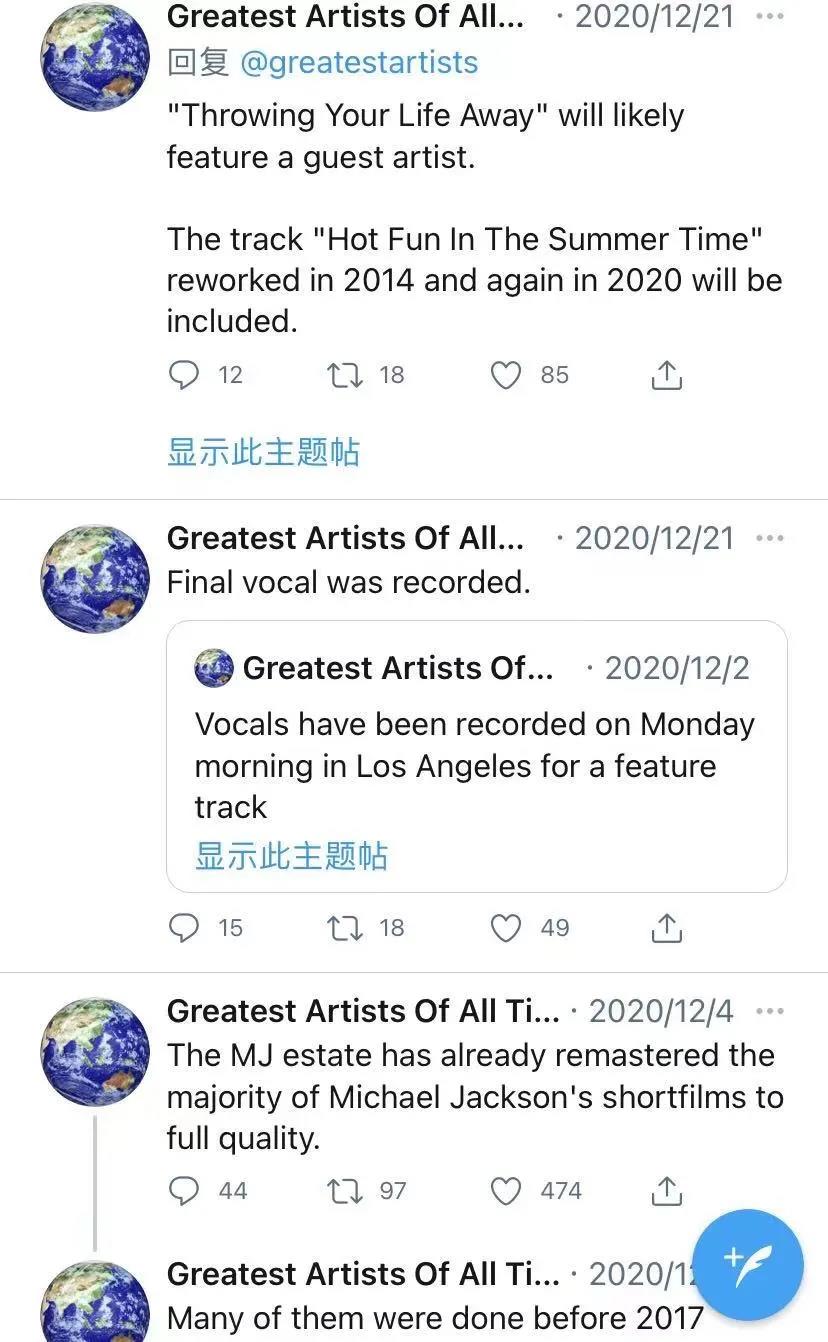Like the 'Throwing Your Life Away' tweet

[x=505, y=374]
